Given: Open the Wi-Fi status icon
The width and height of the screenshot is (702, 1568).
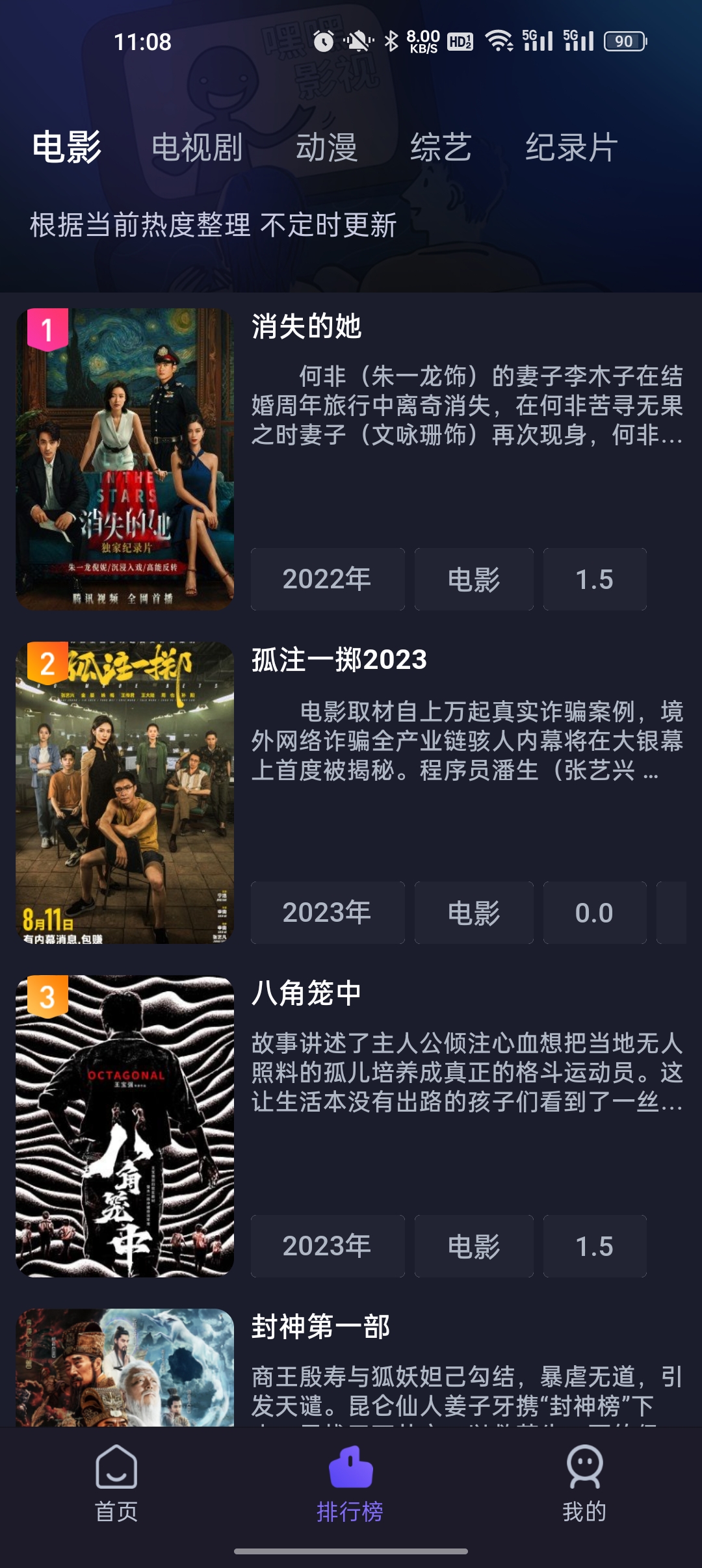Looking at the screenshot, I should 499,40.
